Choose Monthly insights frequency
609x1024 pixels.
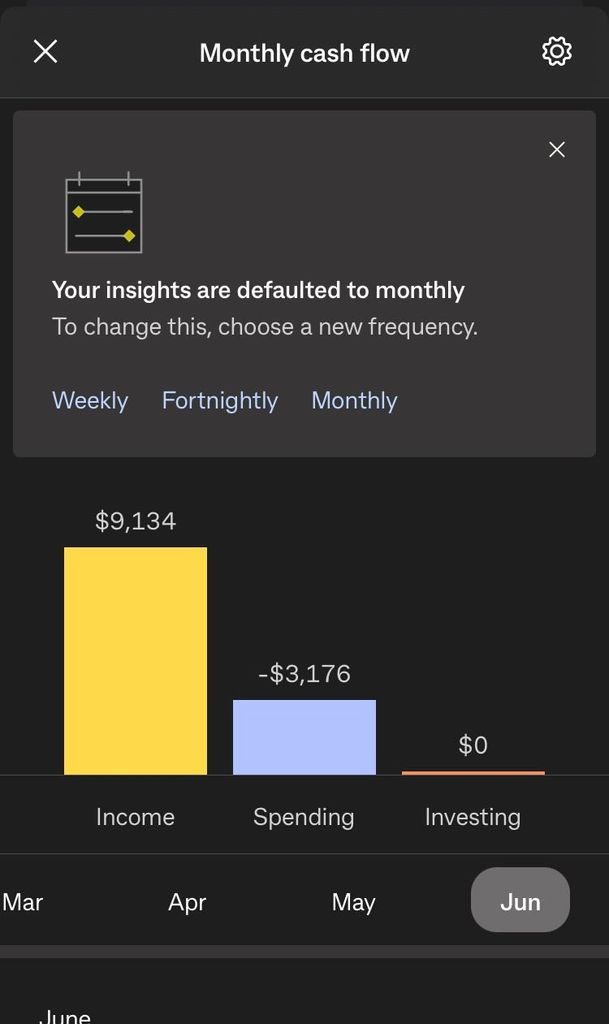click(354, 400)
